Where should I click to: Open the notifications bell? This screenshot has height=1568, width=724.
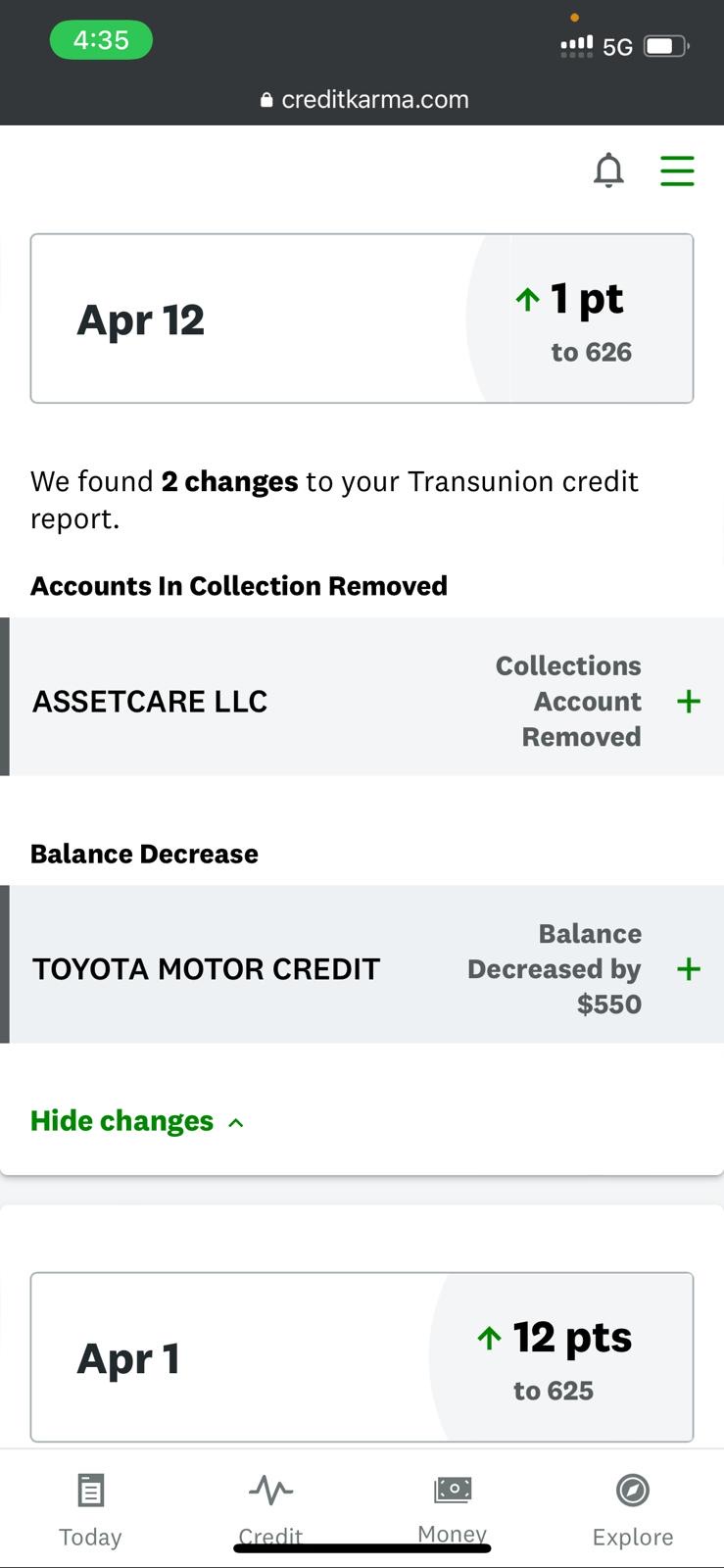pyautogui.click(x=608, y=171)
